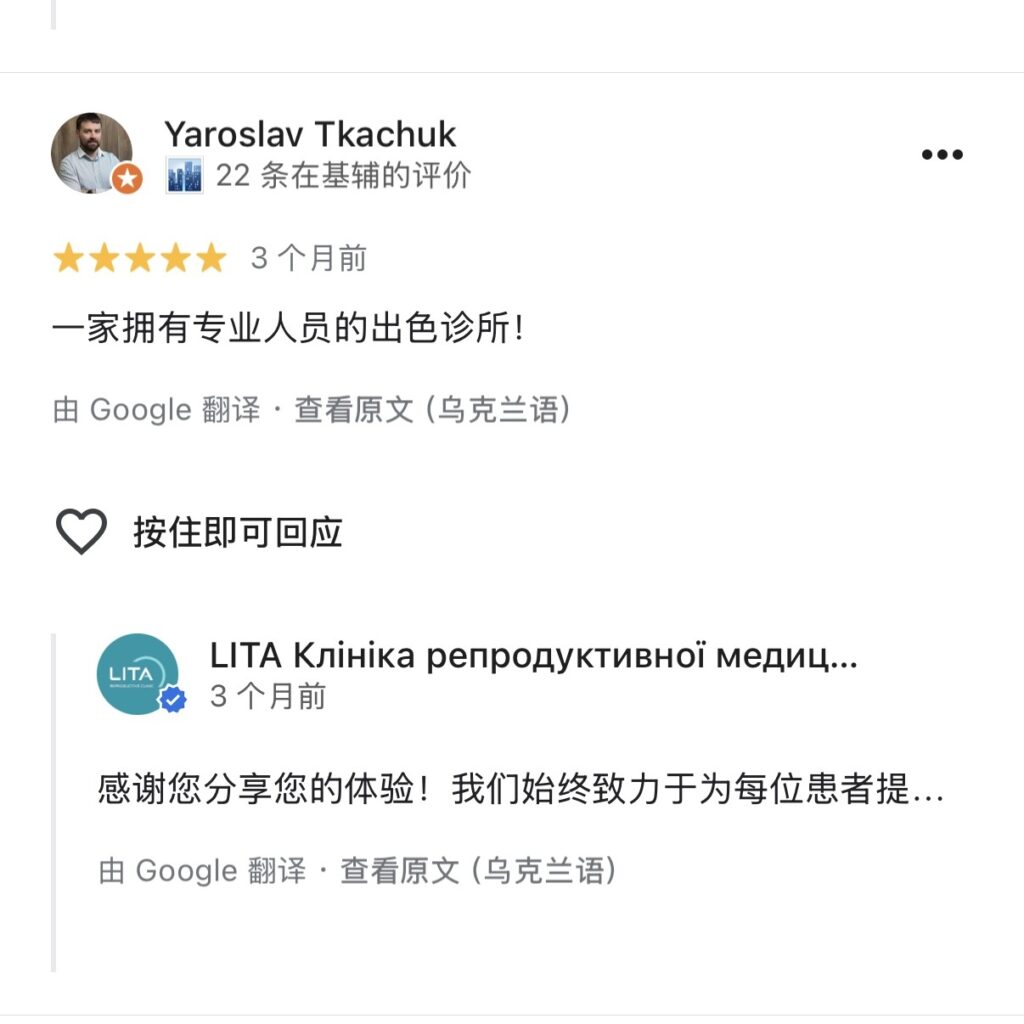Open overflow menu on Yaroslav Tkachuk's review
1024x1024 pixels.
pos(941,155)
